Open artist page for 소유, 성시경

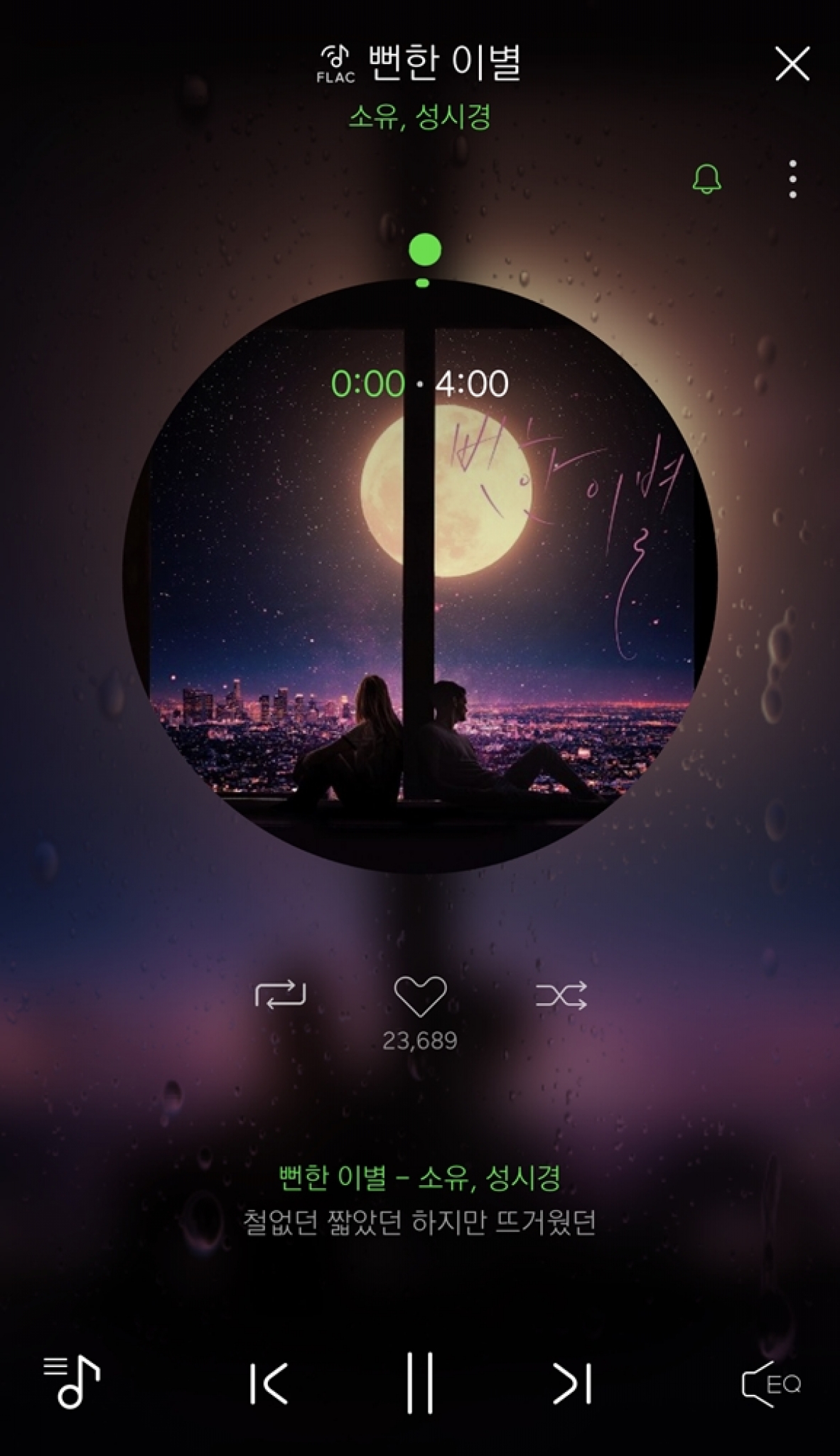[x=419, y=117]
